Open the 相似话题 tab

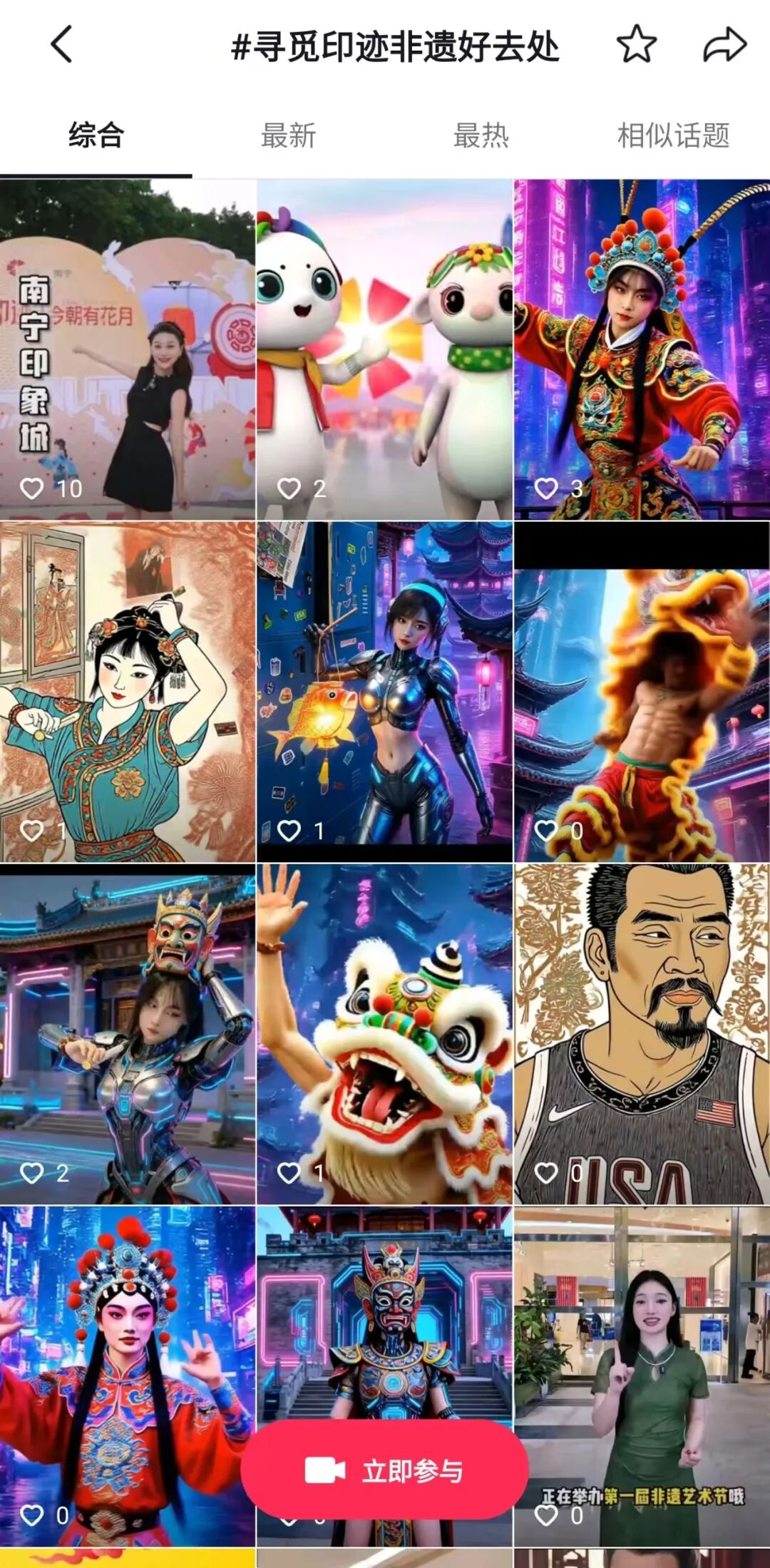tap(673, 135)
